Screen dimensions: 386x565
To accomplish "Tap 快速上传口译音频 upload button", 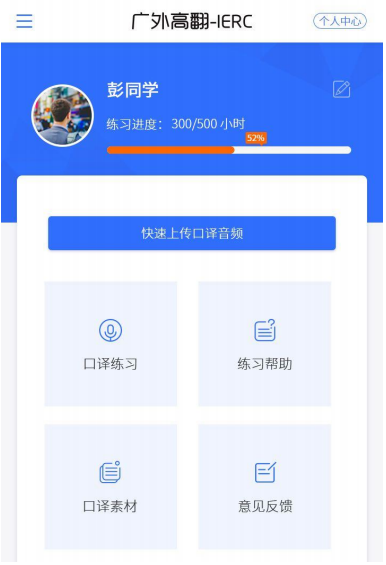I will (192, 233).
